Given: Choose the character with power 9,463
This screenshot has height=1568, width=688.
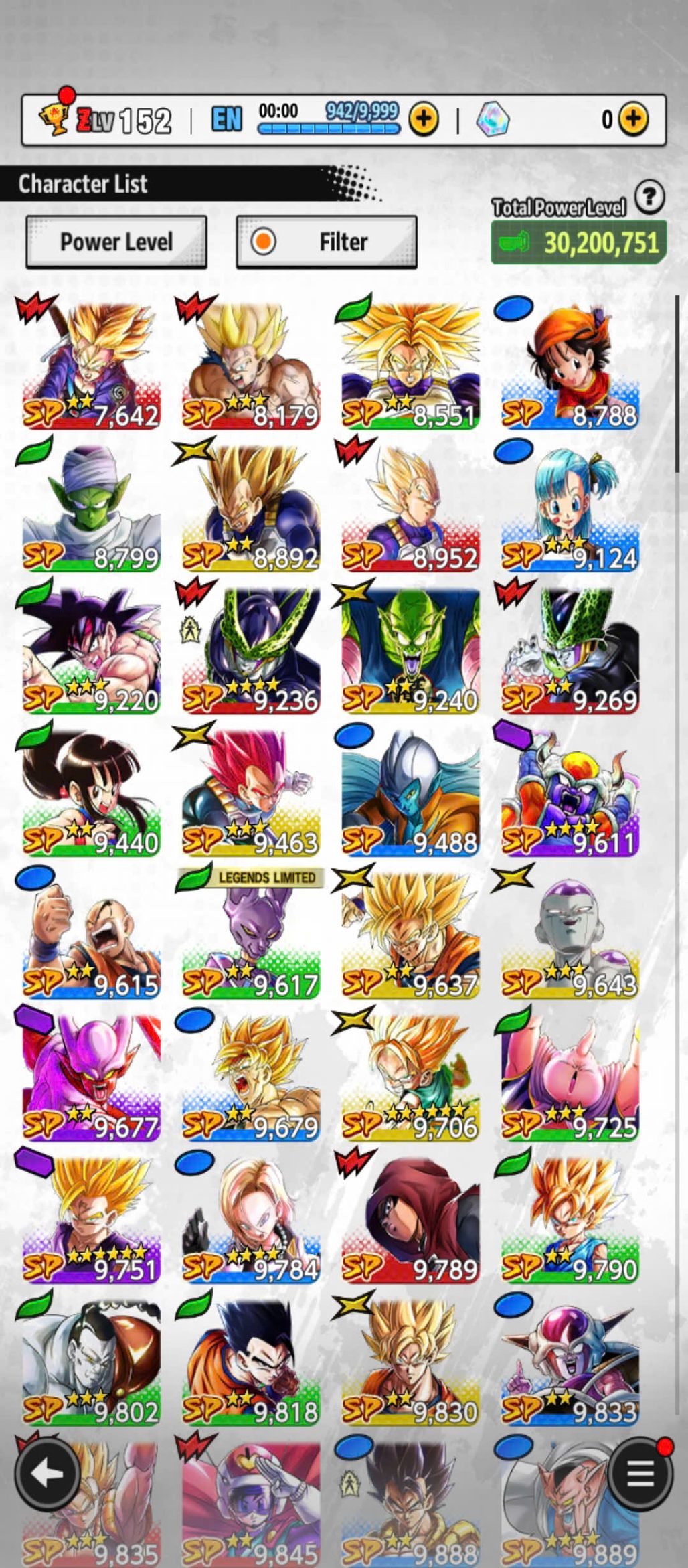Looking at the screenshot, I should (x=251, y=793).
